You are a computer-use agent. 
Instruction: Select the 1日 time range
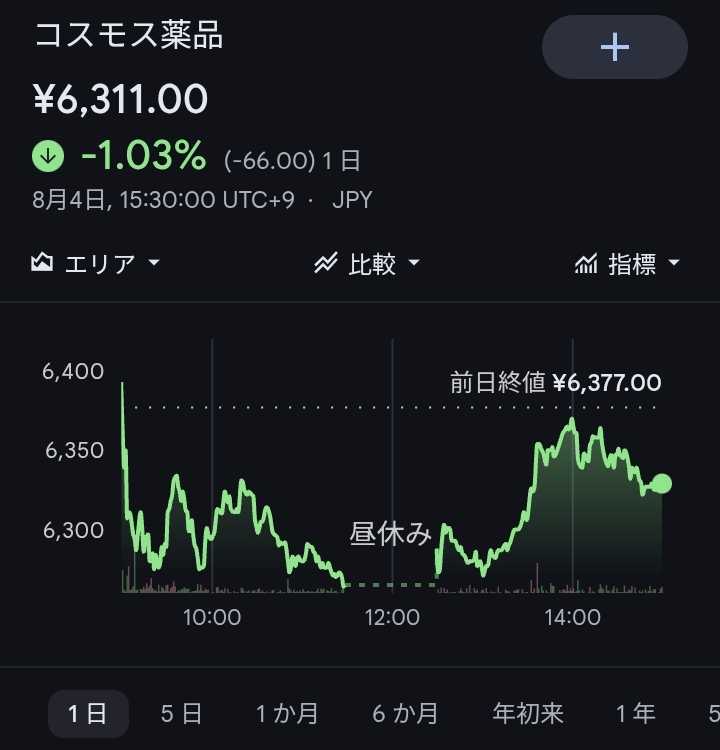click(x=88, y=714)
